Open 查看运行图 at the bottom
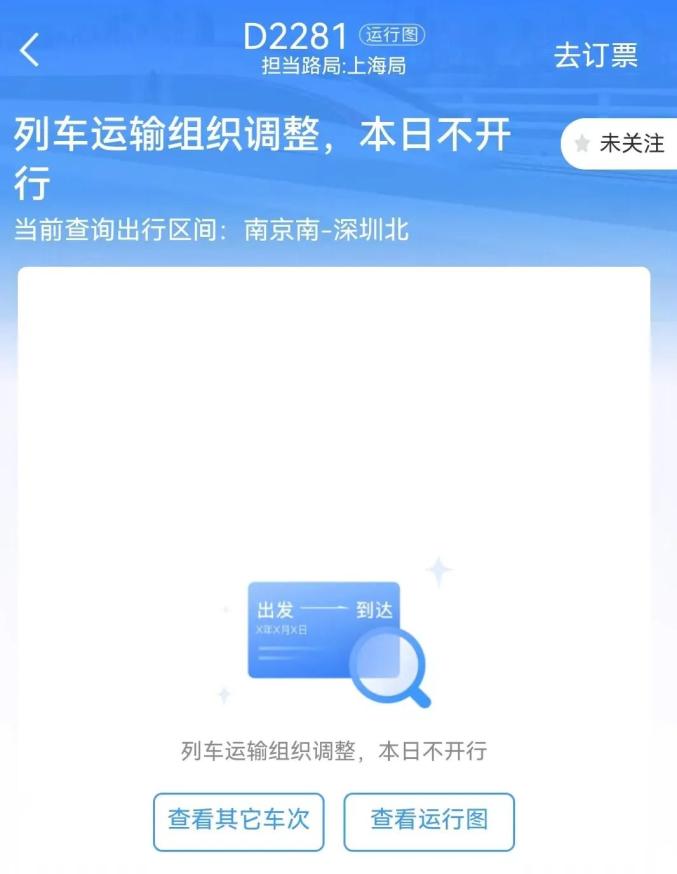 point(429,821)
